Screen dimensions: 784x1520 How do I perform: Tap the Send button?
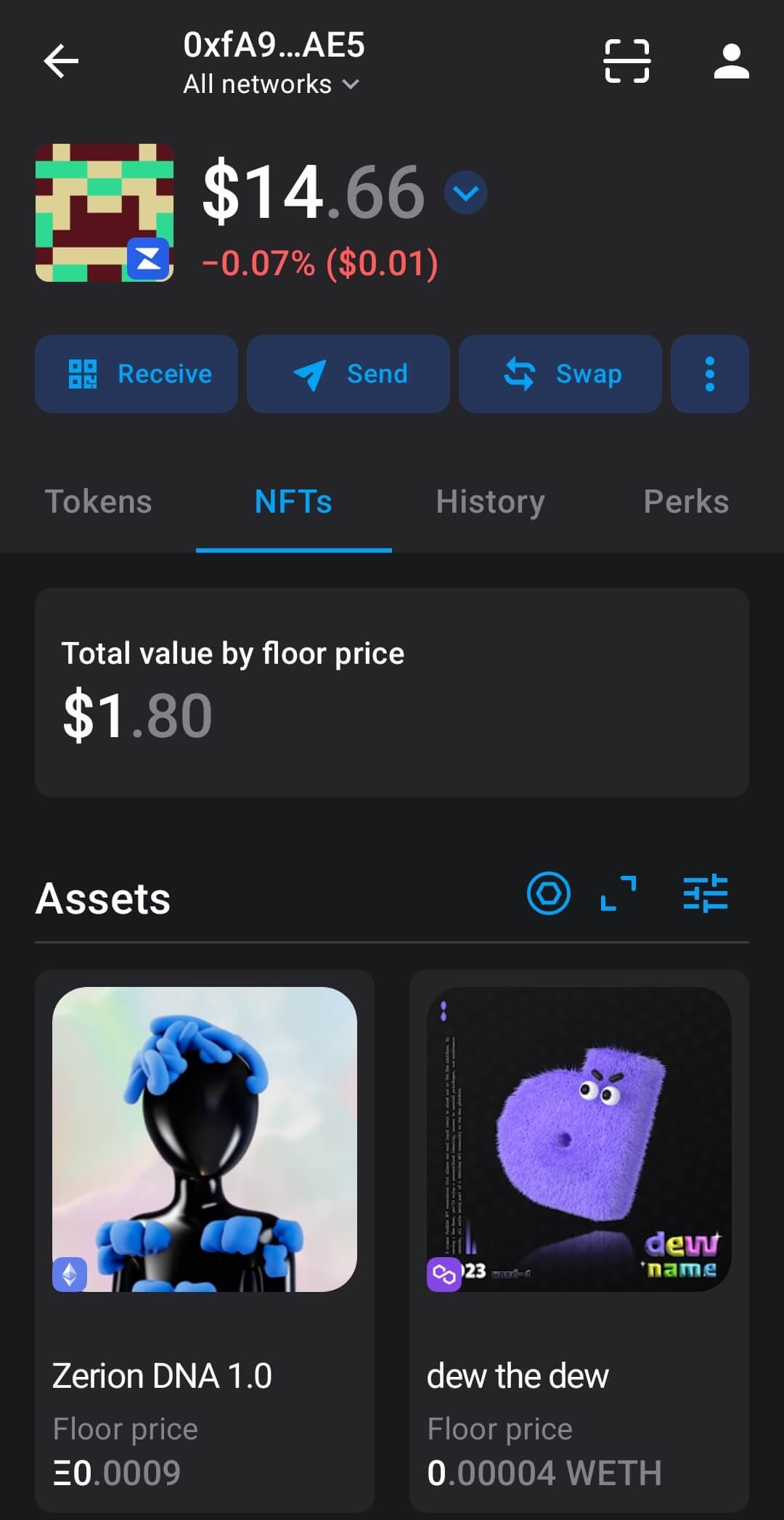[348, 374]
